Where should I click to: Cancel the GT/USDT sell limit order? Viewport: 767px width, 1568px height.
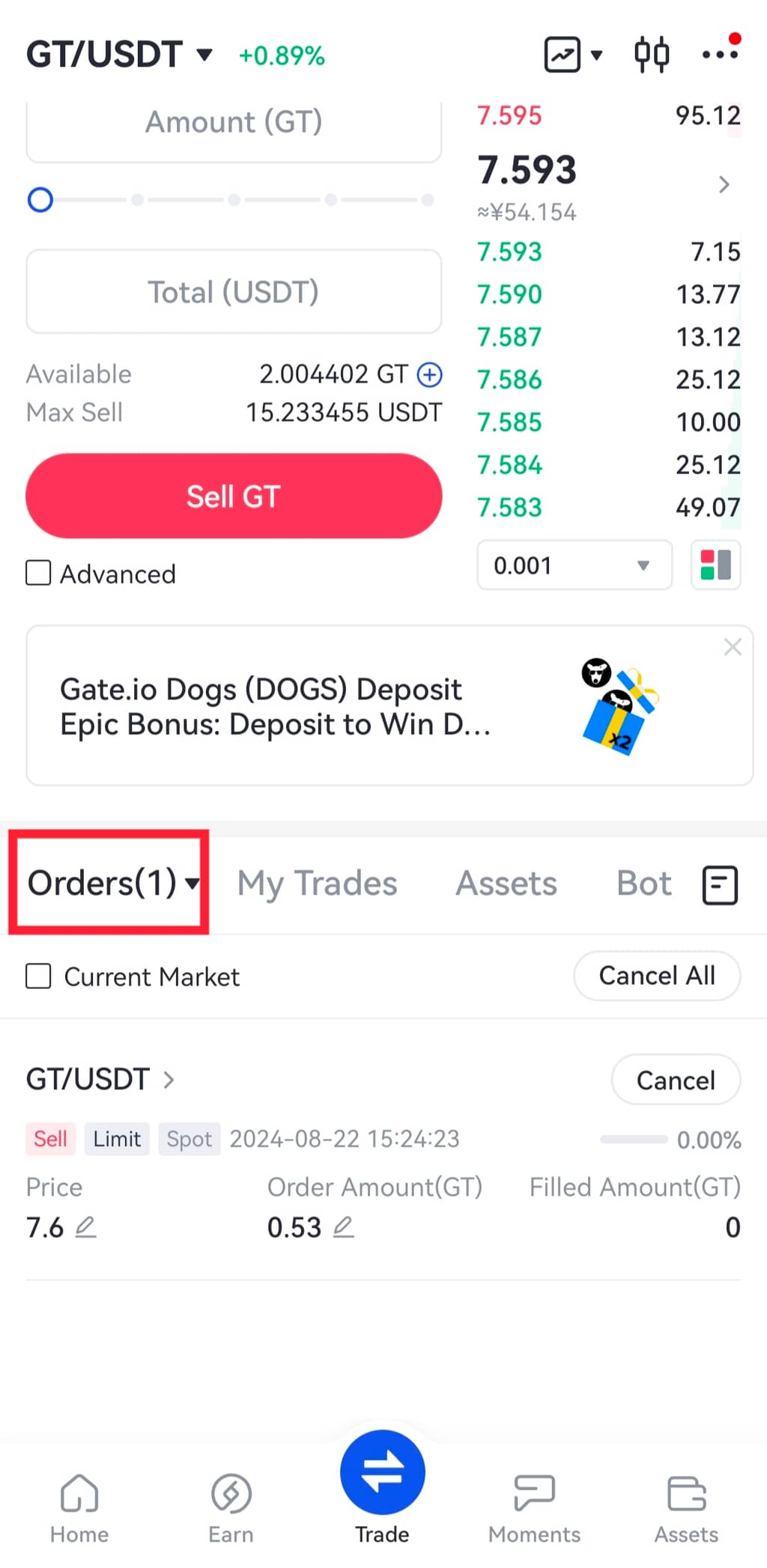[x=676, y=1080]
